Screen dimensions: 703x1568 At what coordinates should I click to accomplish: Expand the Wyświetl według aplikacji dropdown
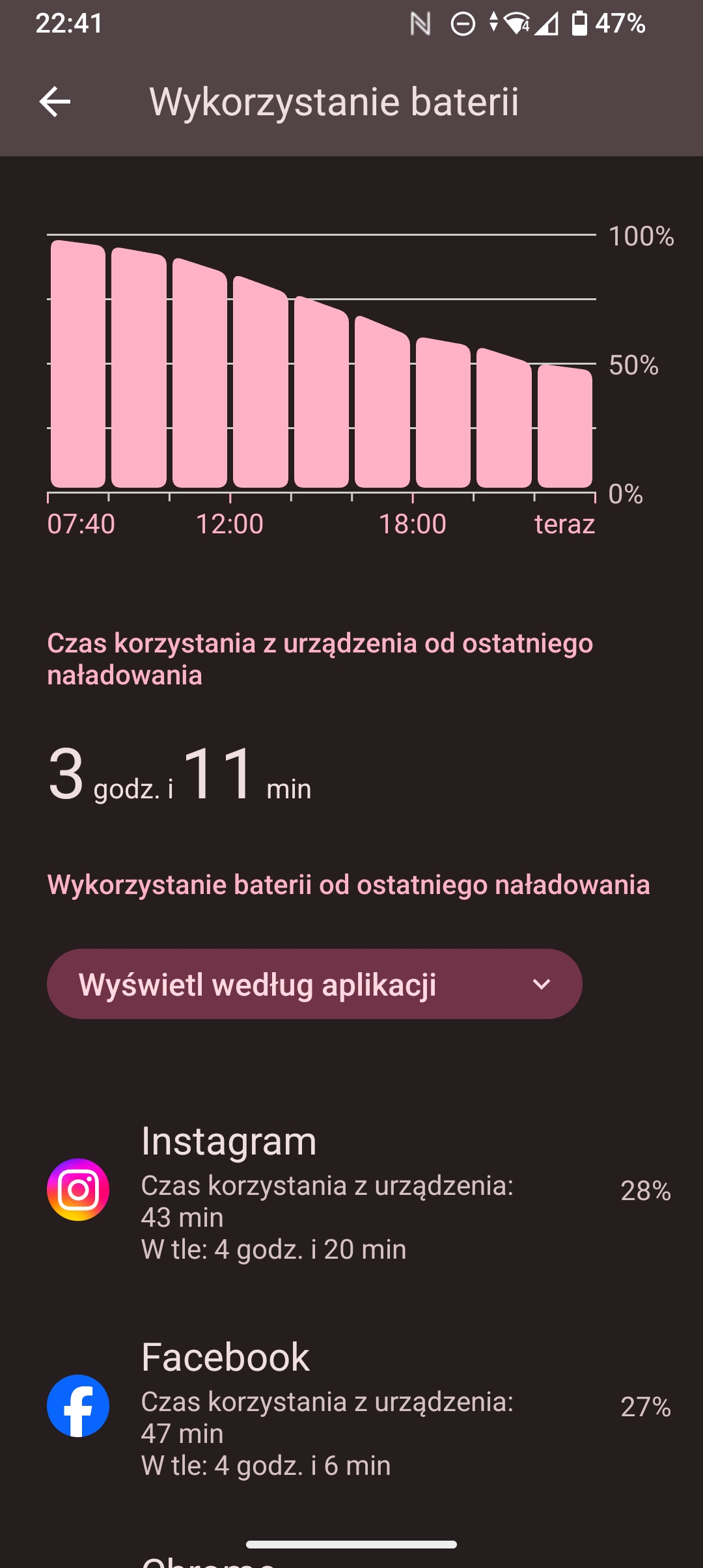314,984
